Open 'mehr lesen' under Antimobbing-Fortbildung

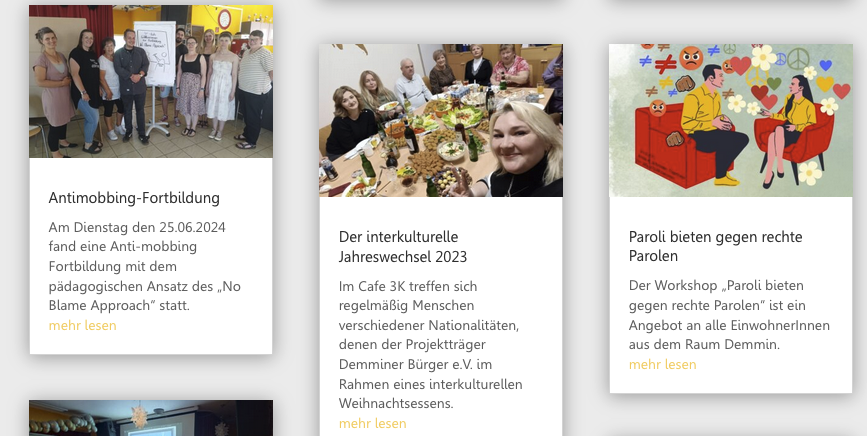82,325
